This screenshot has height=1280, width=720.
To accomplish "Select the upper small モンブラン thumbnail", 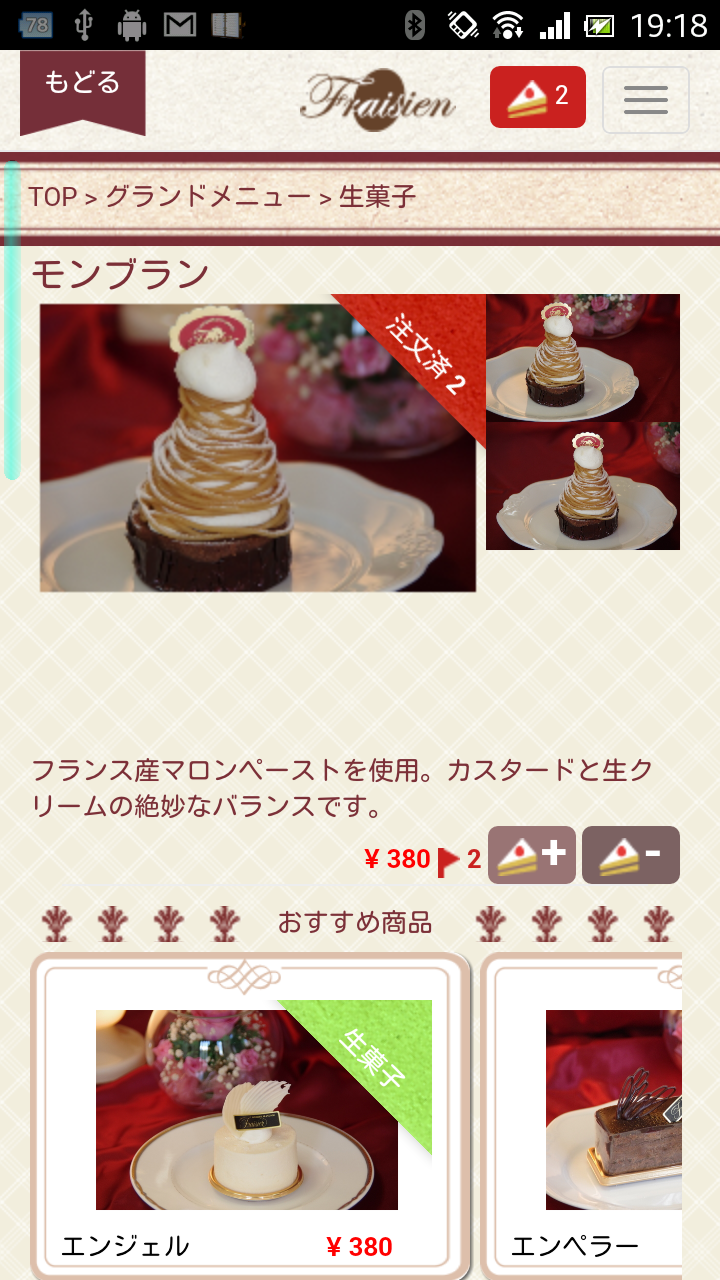I will point(583,357).
